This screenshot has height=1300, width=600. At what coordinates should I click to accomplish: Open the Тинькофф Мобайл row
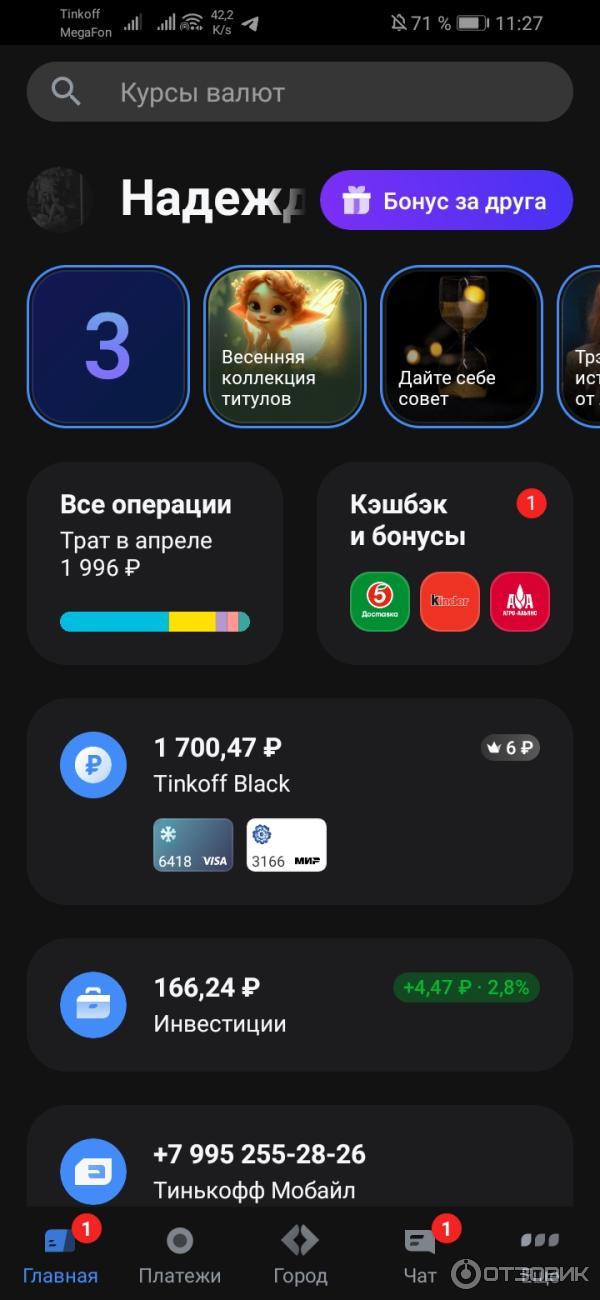300,1170
